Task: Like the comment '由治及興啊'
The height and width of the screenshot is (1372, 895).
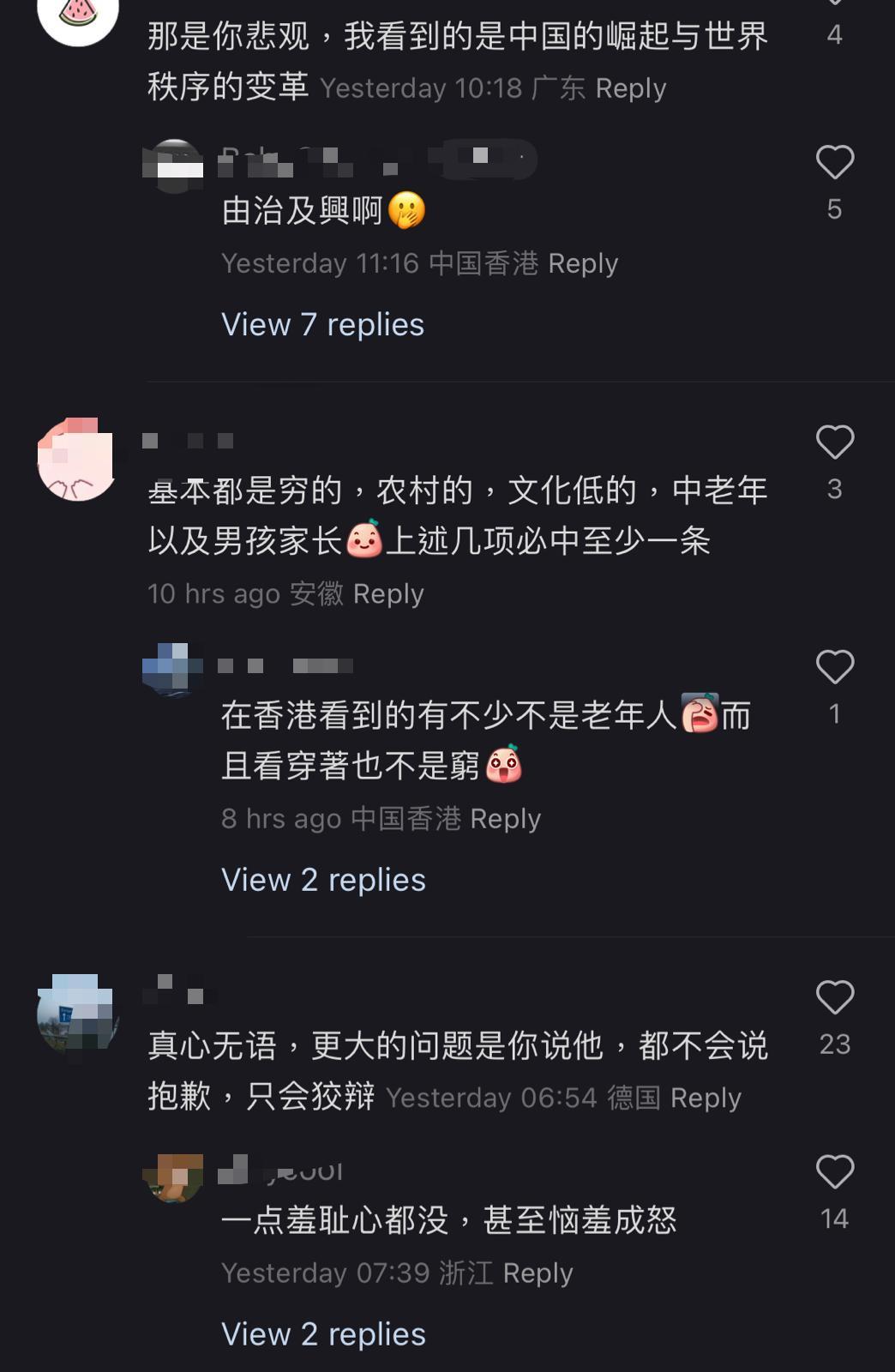Action: pos(834,163)
